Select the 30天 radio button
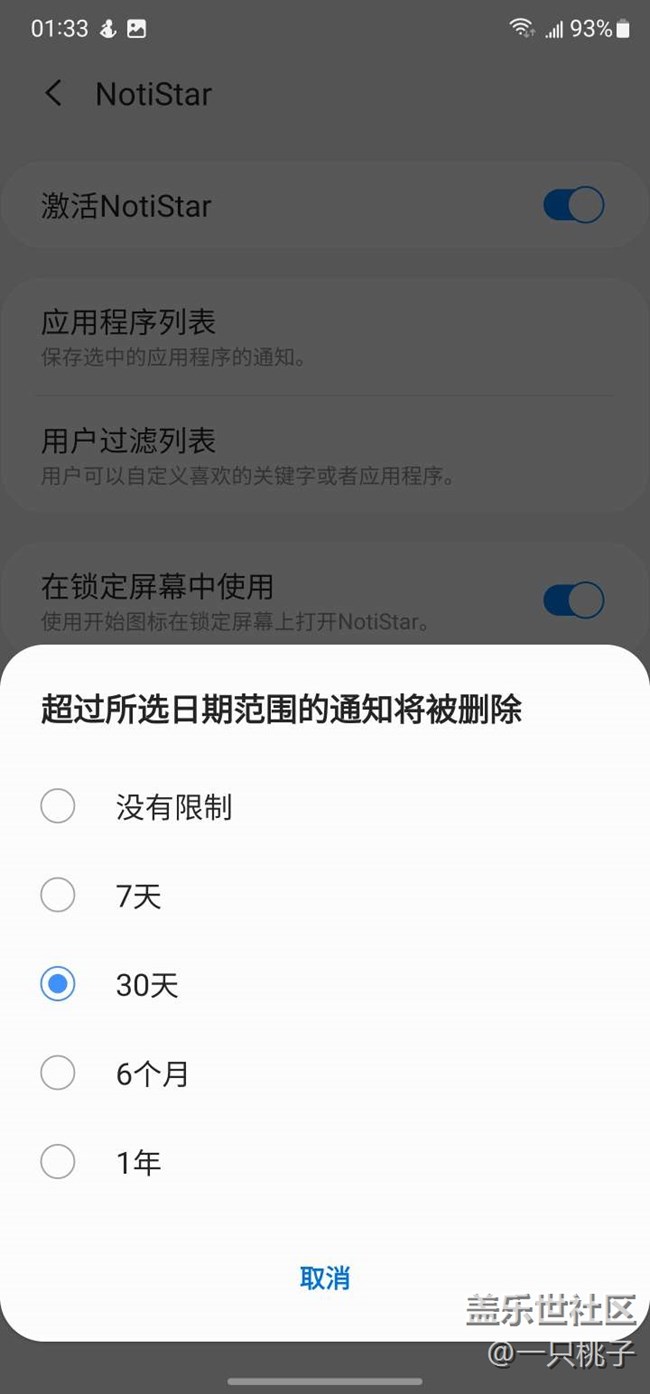This screenshot has height=1394, width=650. [x=58, y=984]
